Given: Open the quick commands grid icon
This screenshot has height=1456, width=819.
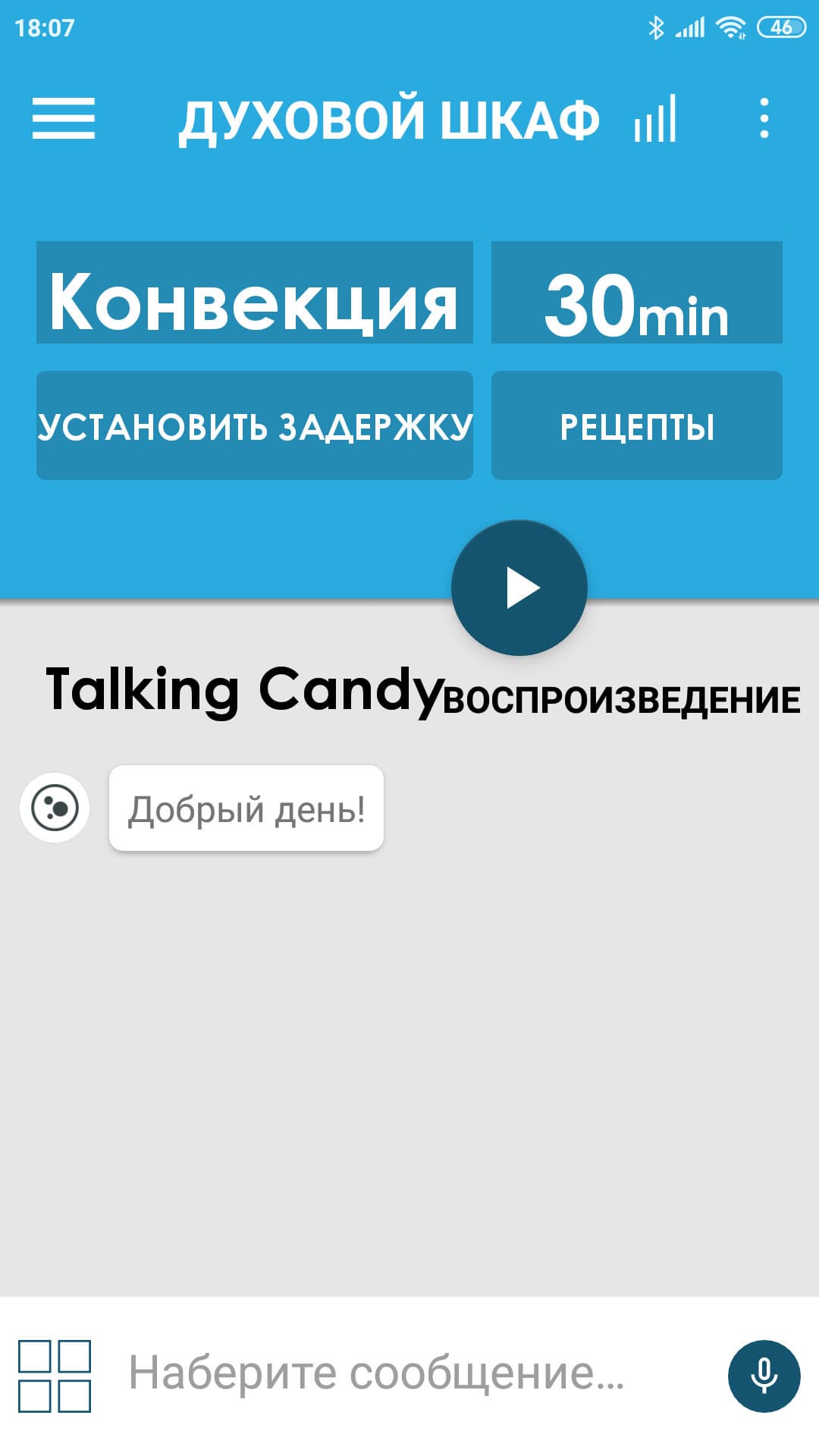Looking at the screenshot, I should point(55,1376).
